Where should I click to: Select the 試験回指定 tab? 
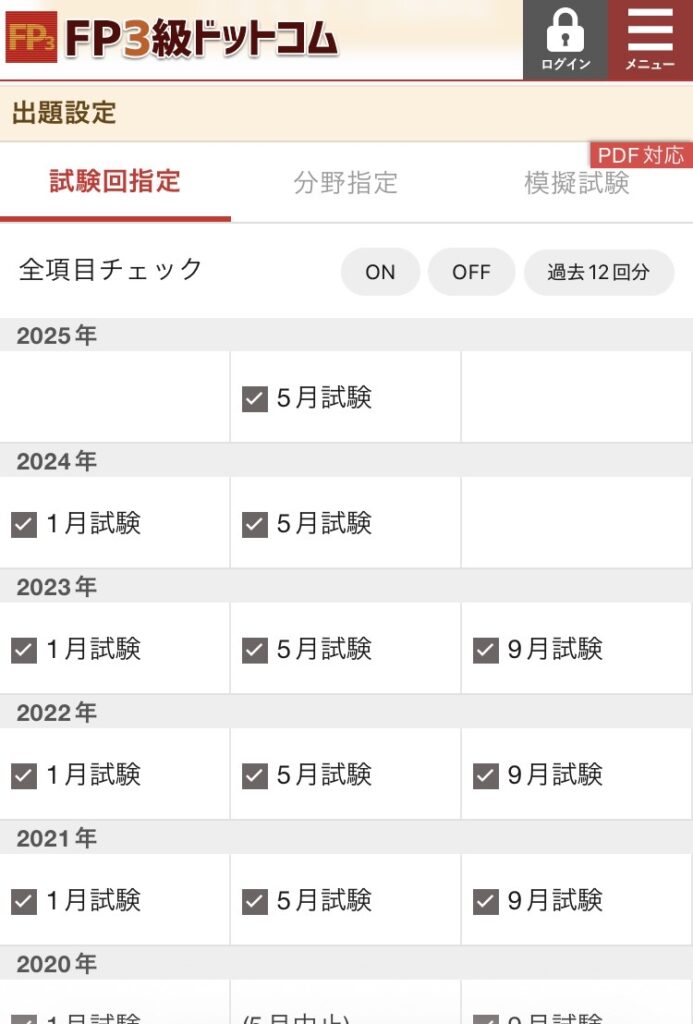coord(115,181)
